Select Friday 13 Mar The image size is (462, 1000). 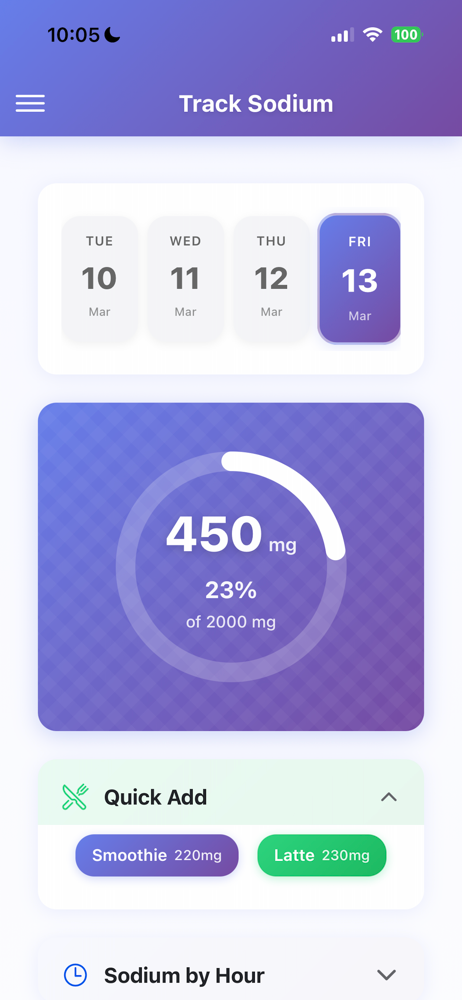(360, 279)
